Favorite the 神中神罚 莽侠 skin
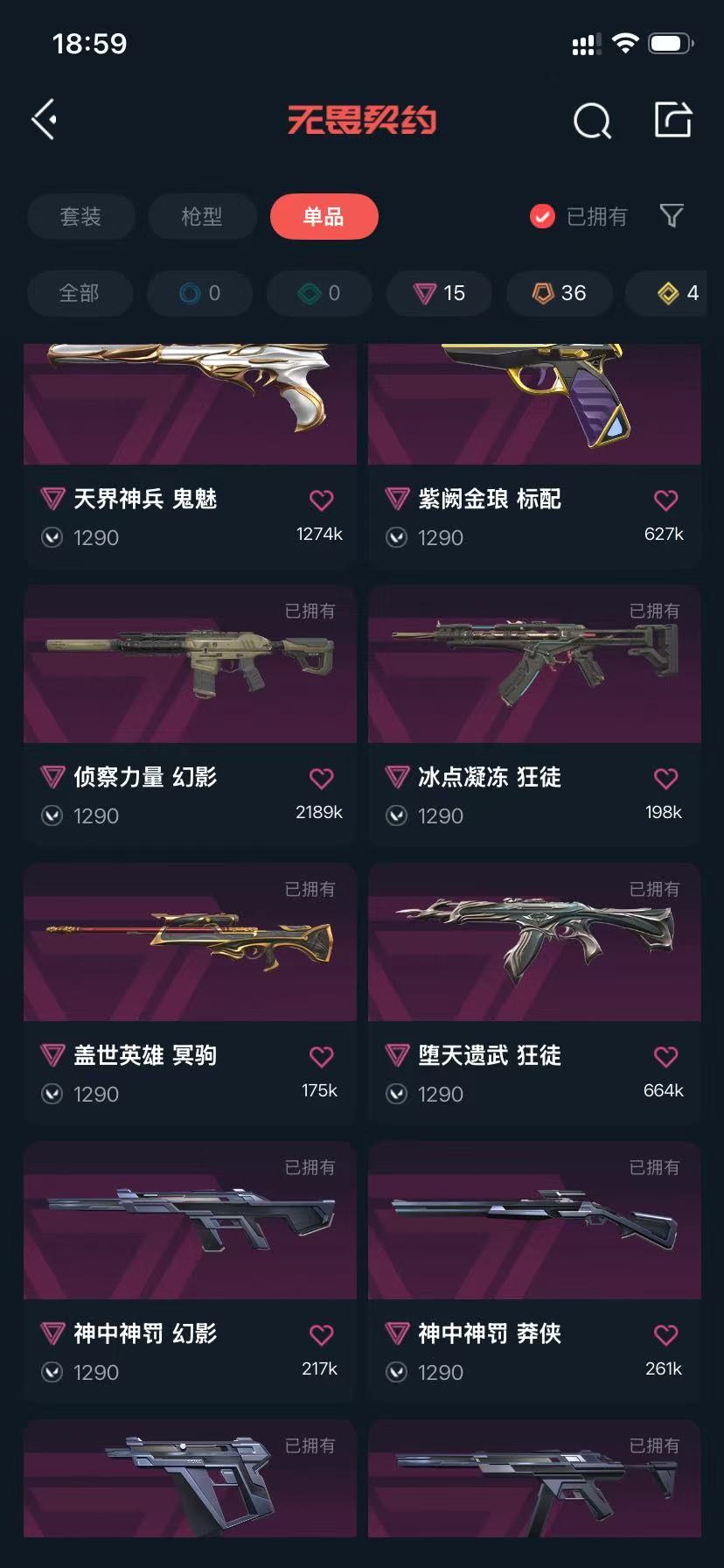Screen dimensions: 724x1568 [665, 1335]
